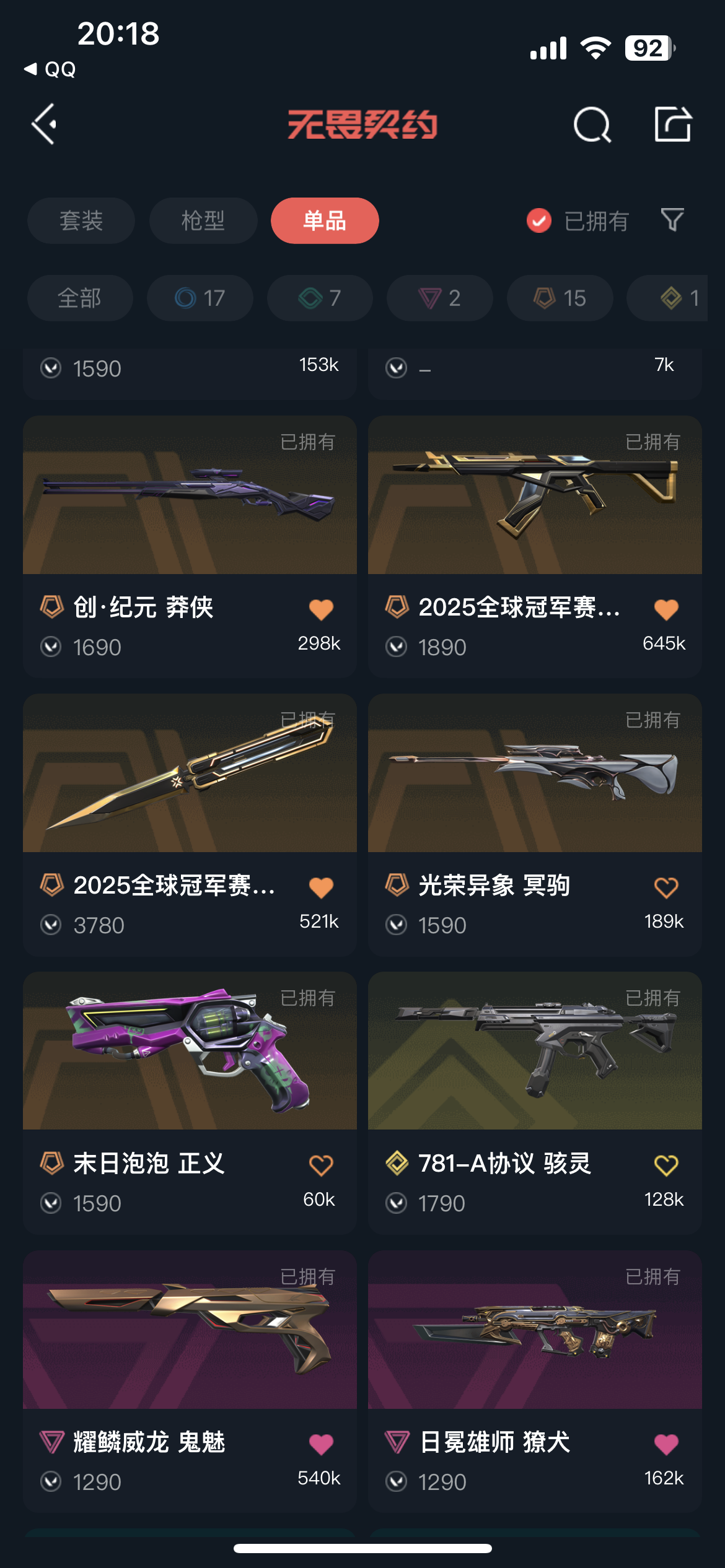
Task: Switch to the 枪型 tab
Action: click(x=203, y=221)
